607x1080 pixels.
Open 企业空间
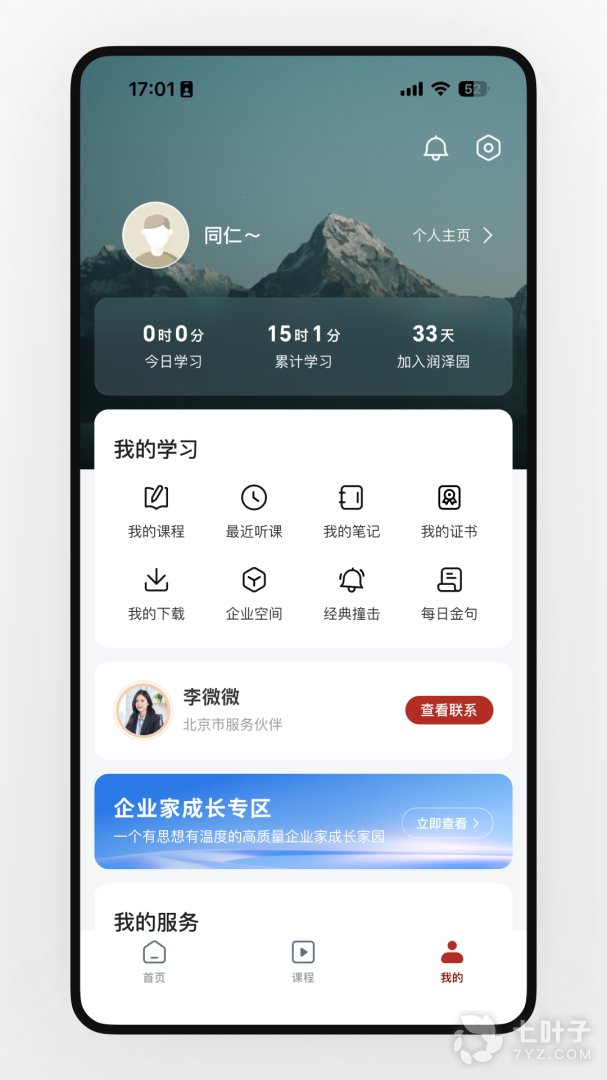(x=254, y=593)
